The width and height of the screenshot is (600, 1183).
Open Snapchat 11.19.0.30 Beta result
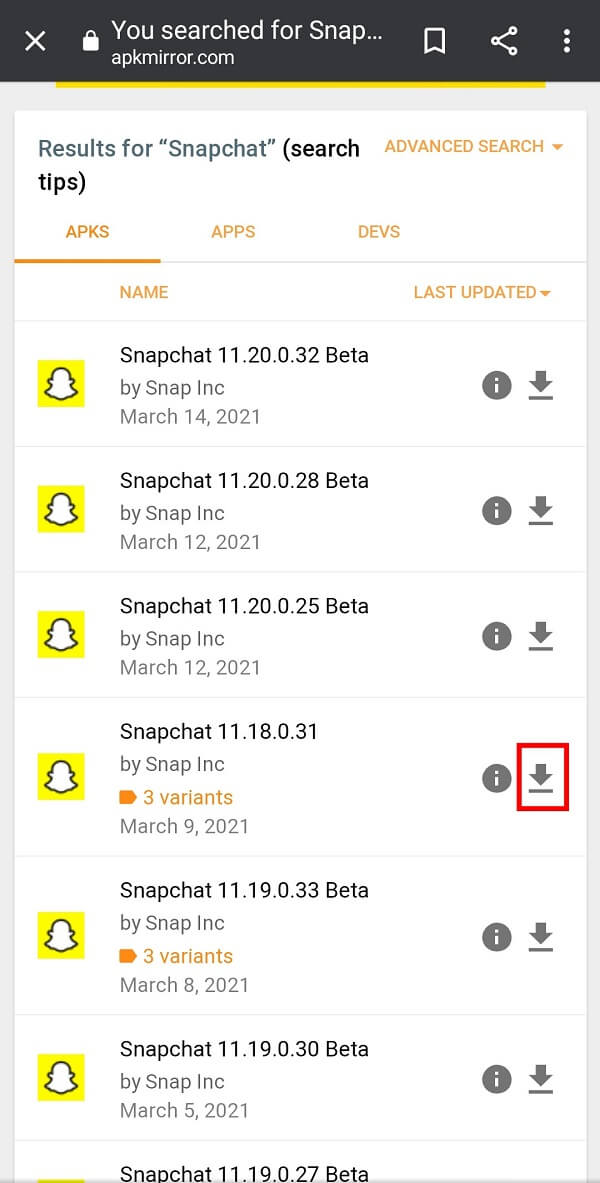coord(244,1049)
